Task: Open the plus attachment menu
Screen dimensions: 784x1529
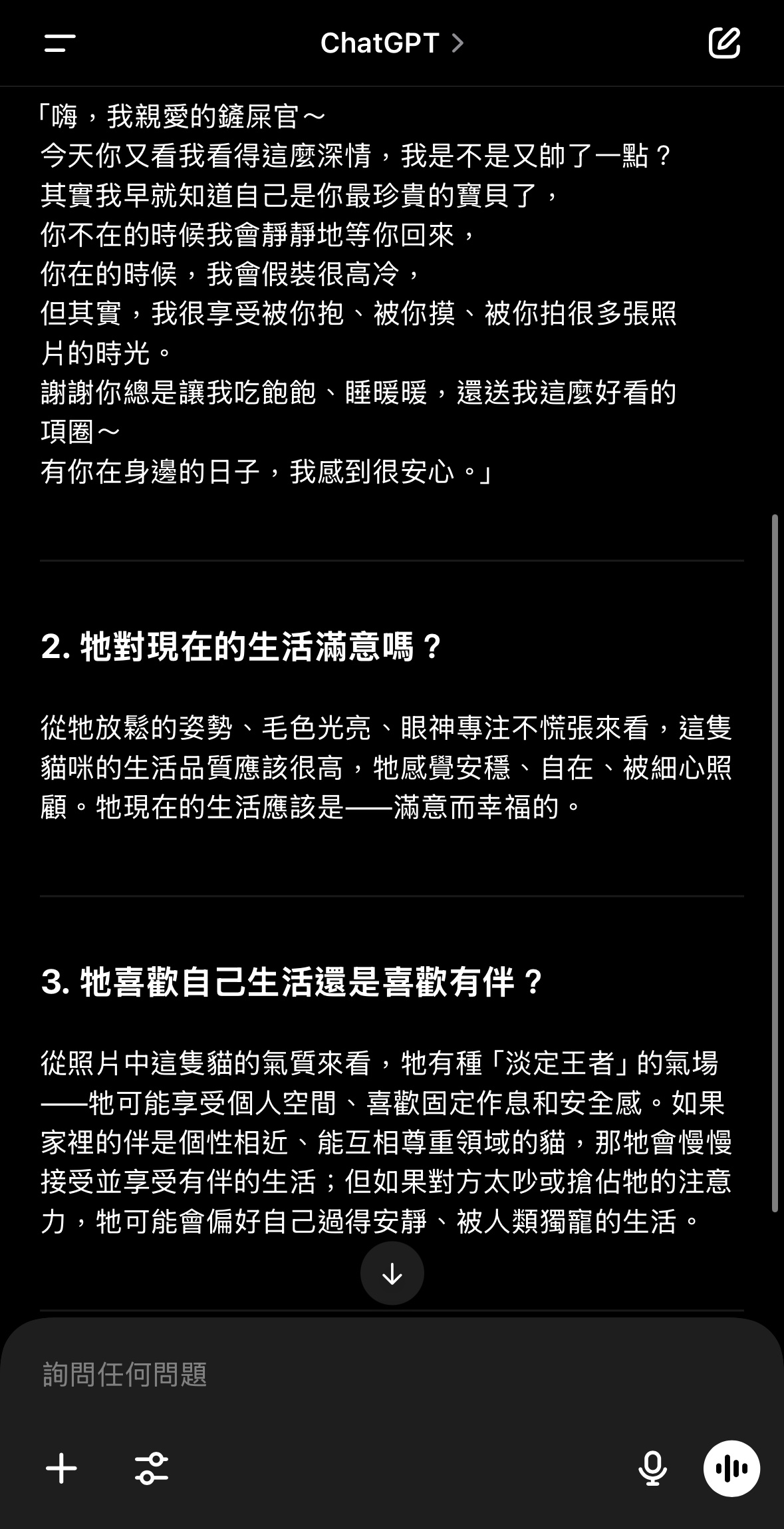Action: [61, 1468]
